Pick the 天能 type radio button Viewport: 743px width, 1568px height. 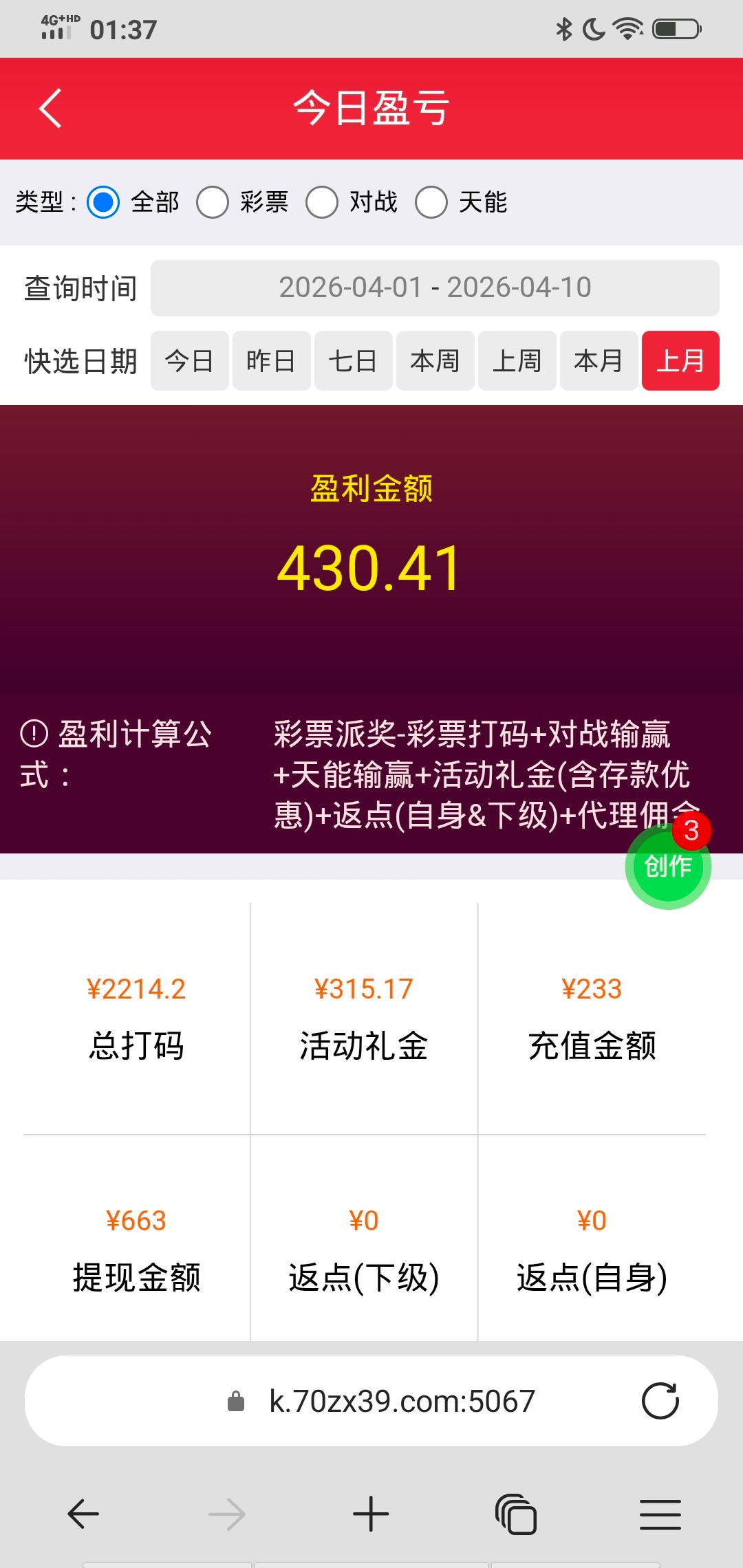(x=431, y=202)
